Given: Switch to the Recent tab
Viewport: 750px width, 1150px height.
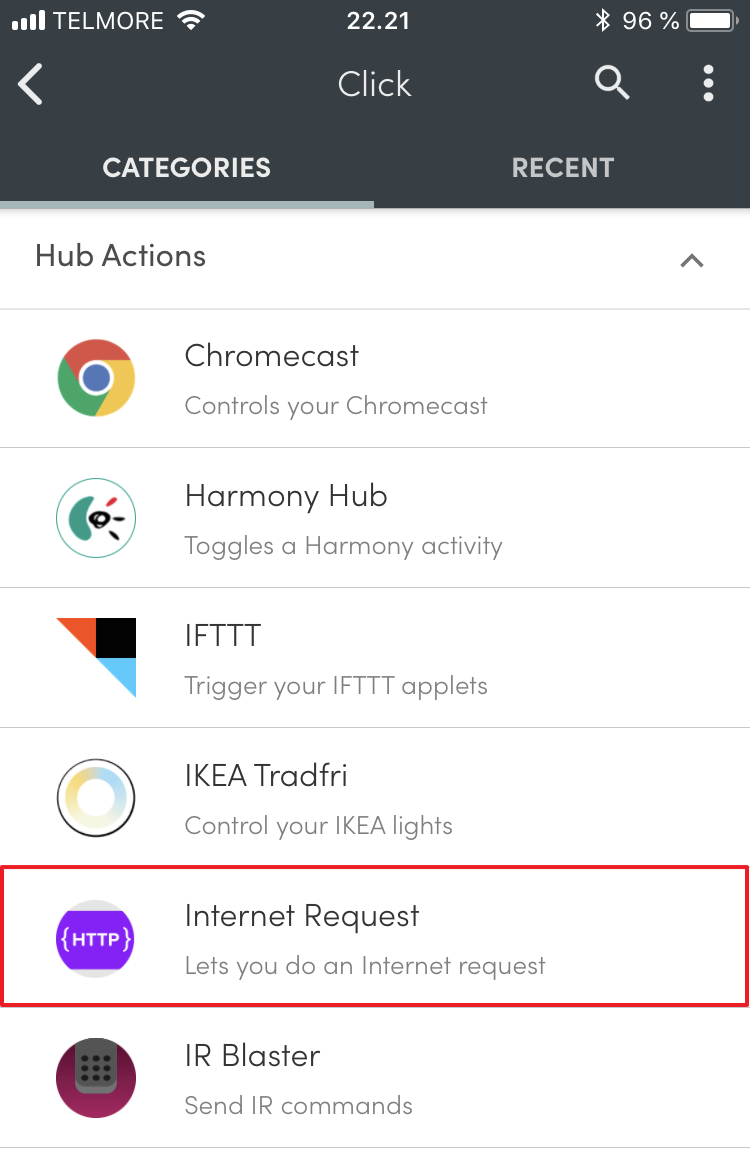Looking at the screenshot, I should point(562,167).
